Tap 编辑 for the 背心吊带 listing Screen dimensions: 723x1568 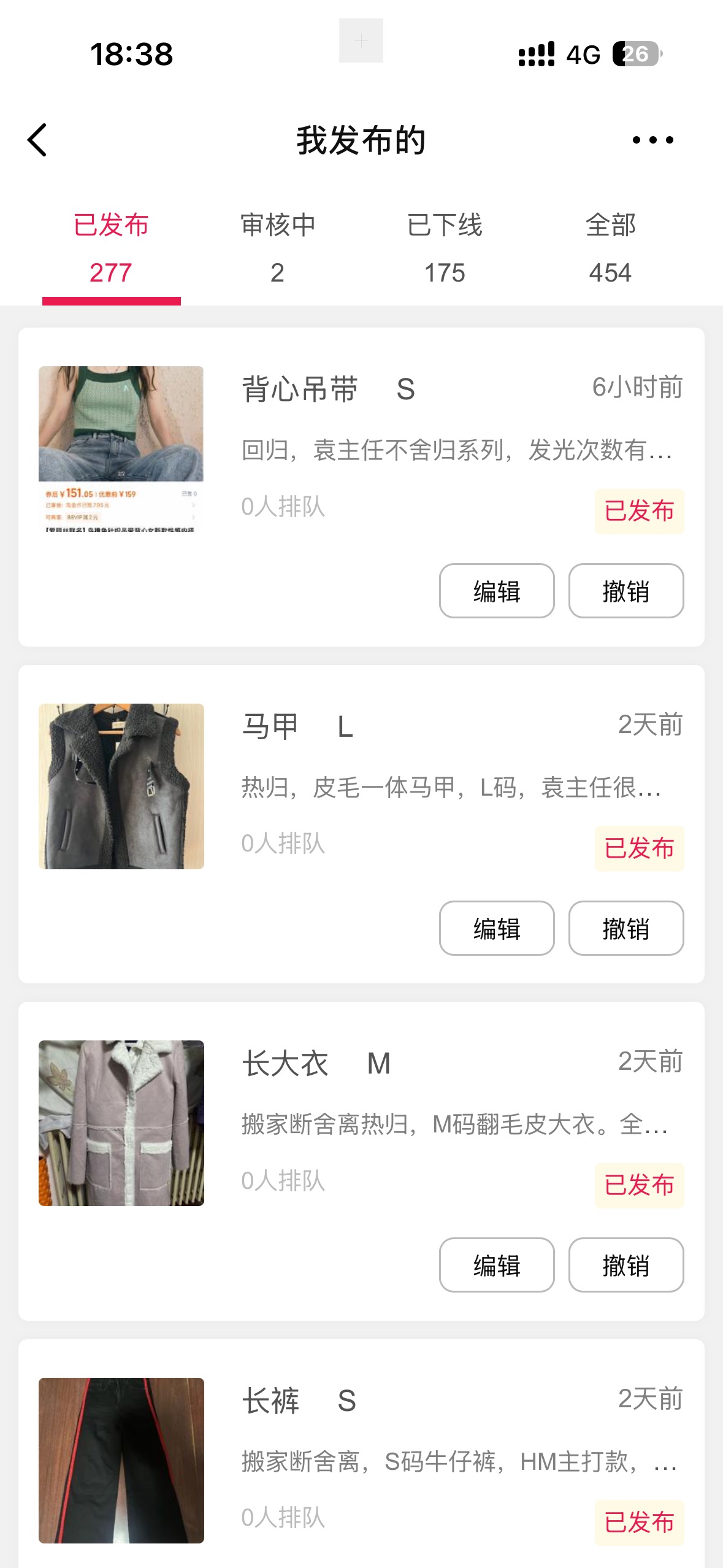tap(496, 591)
